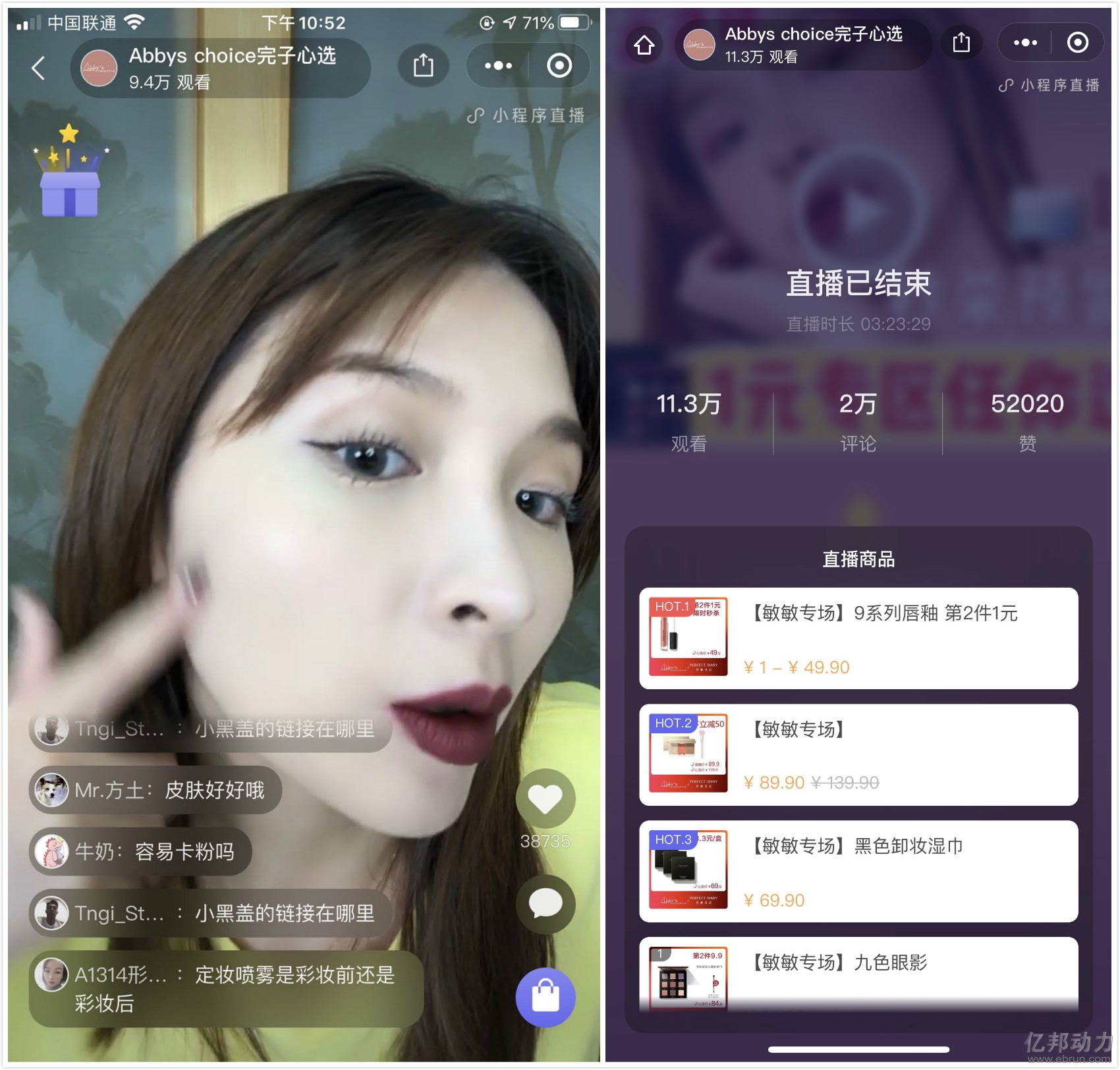Replay the ended broadcast video

point(858,212)
